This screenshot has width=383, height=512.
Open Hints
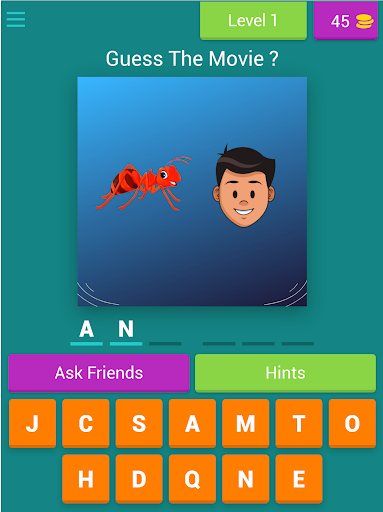pyautogui.click(x=285, y=373)
